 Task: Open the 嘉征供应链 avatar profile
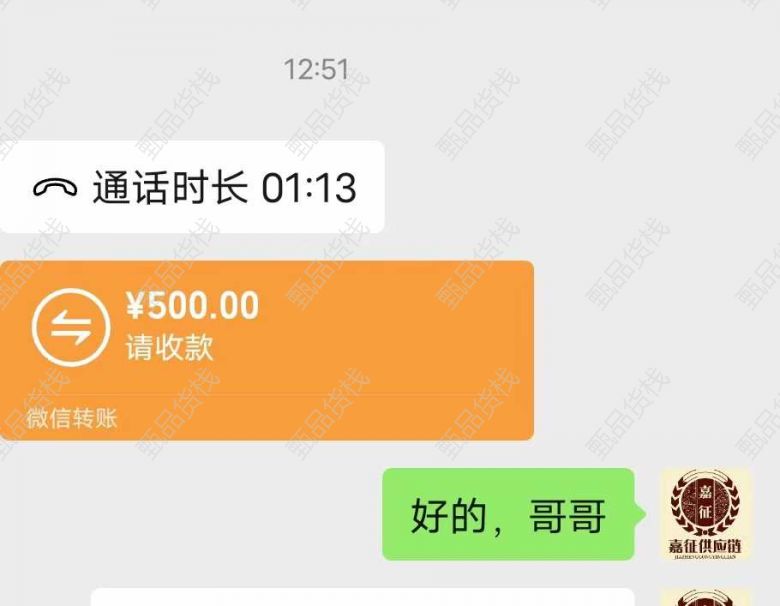point(705,513)
